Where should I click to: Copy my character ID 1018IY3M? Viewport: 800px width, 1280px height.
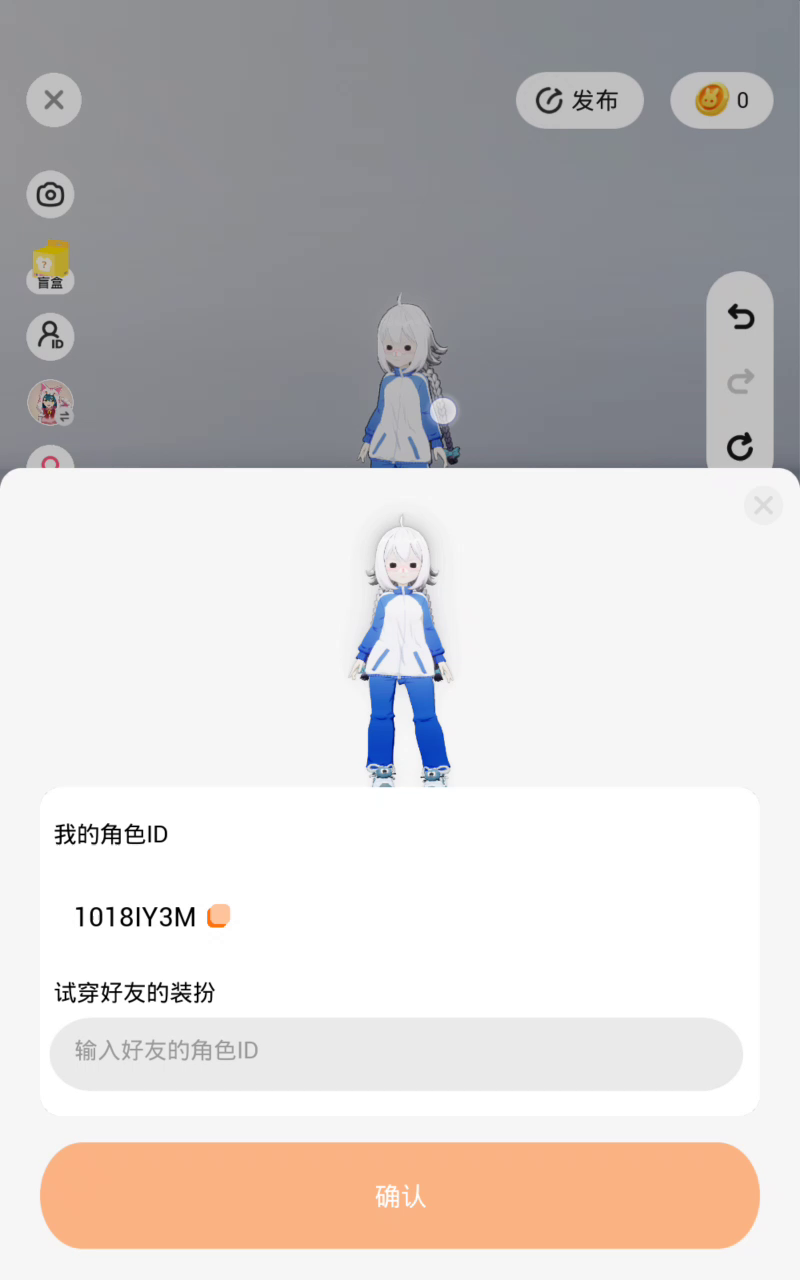click(219, 916)
